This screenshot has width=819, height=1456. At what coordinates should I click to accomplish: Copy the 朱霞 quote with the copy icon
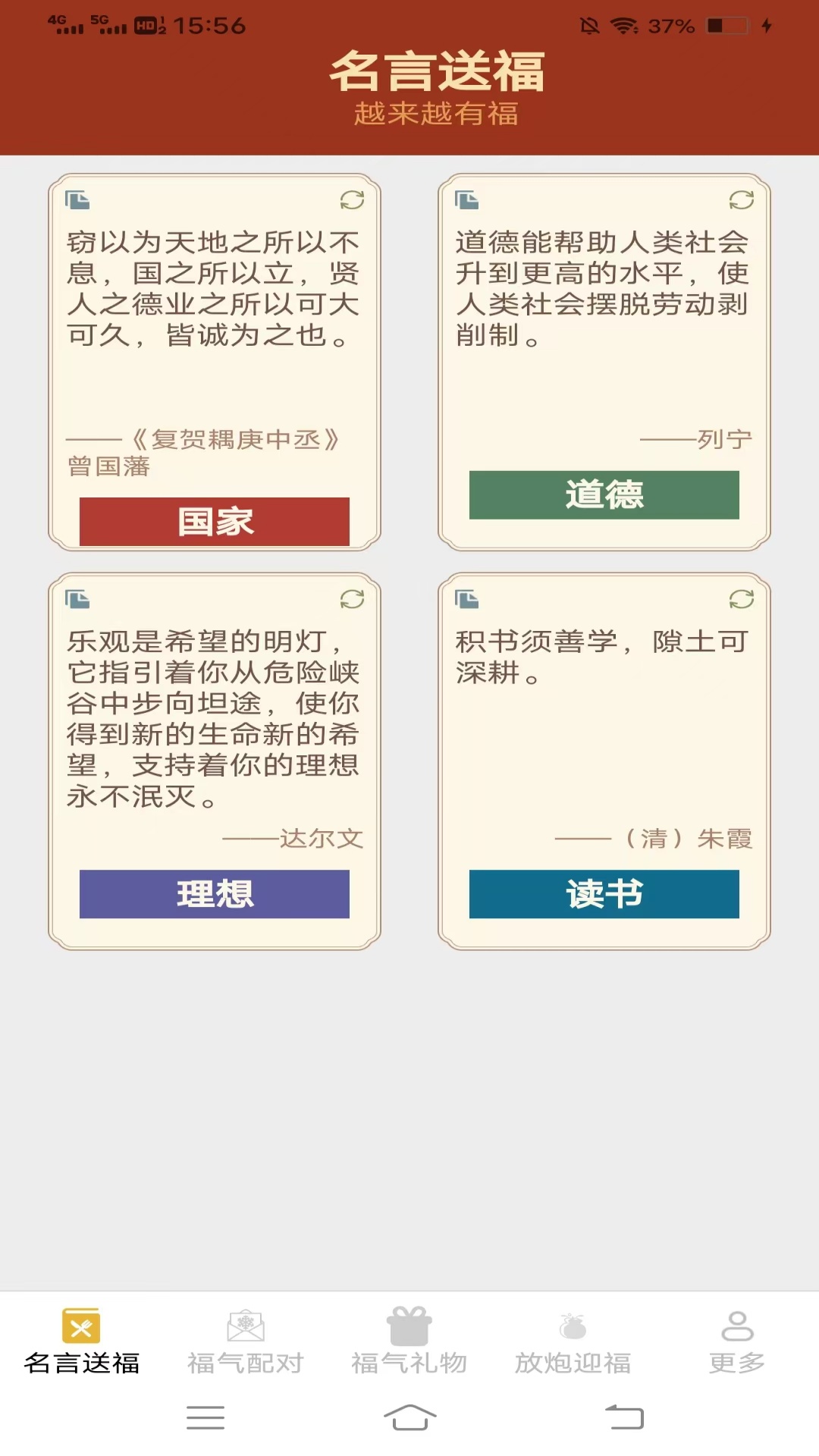click(x=468, y=599)
